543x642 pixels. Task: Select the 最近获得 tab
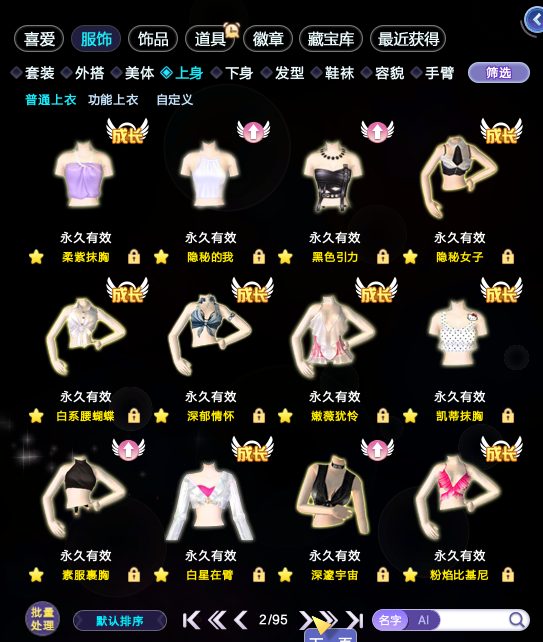(408, 39)
